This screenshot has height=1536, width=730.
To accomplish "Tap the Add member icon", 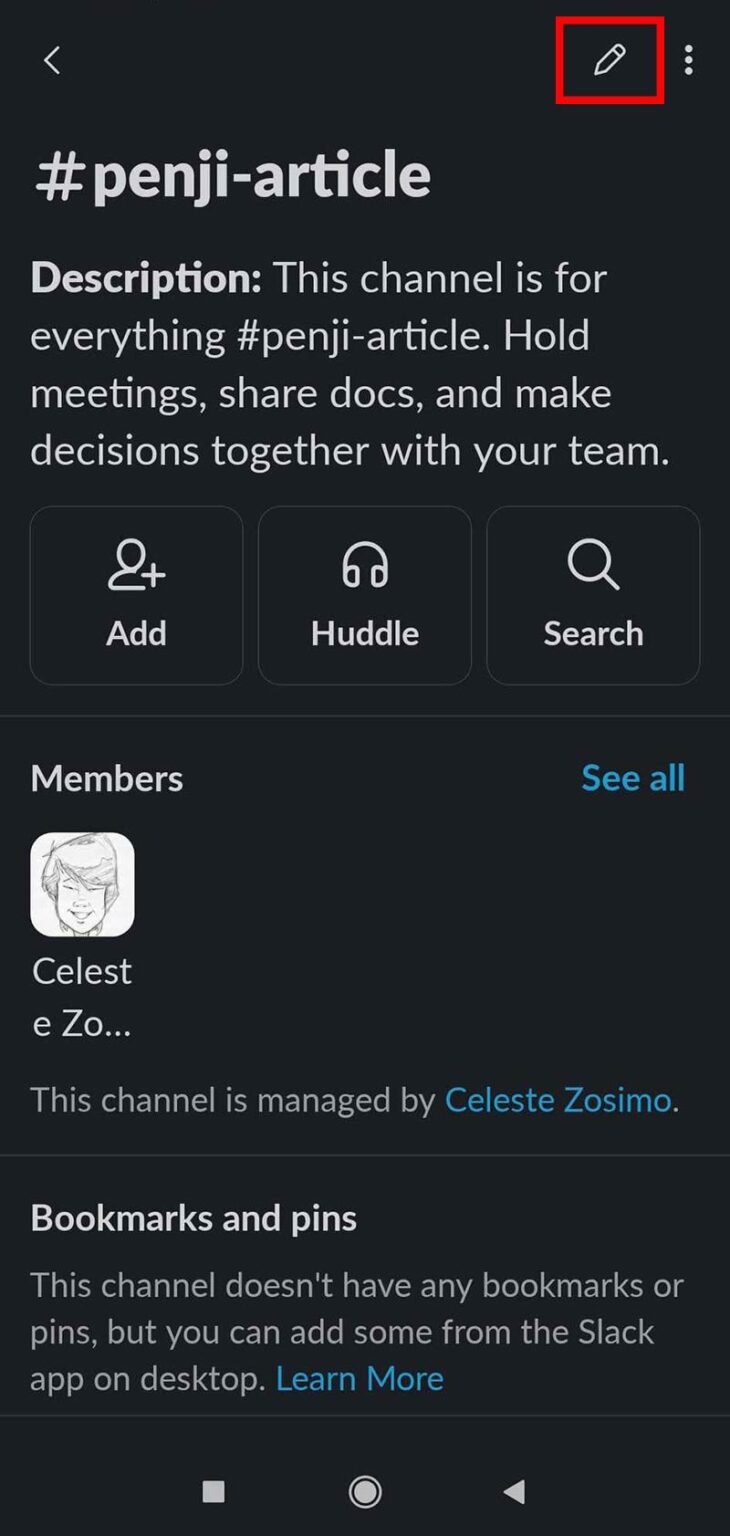I will tap(136, 595).
